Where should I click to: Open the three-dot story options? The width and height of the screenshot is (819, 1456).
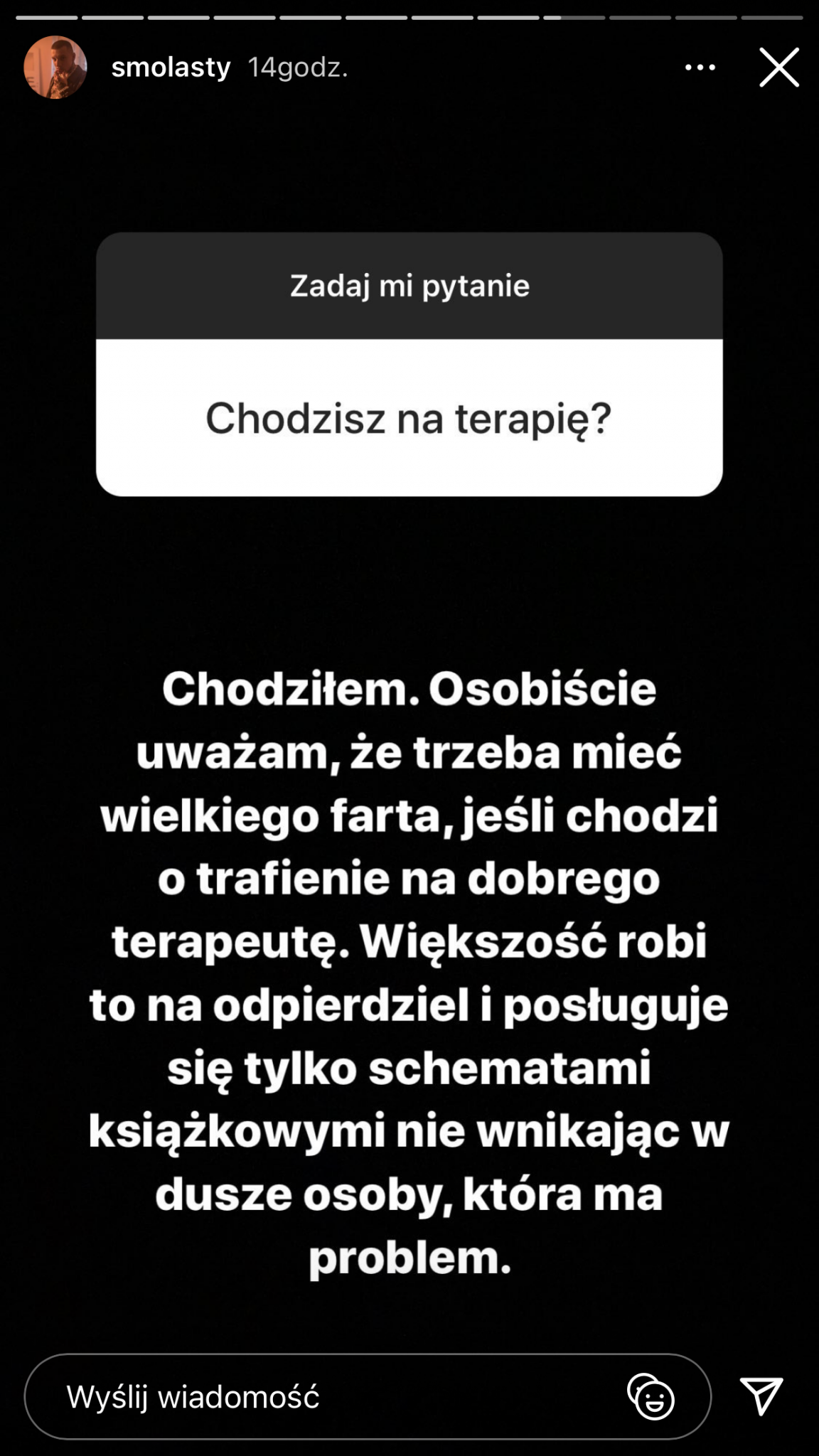pyautogui.click(x=700, y=68)
